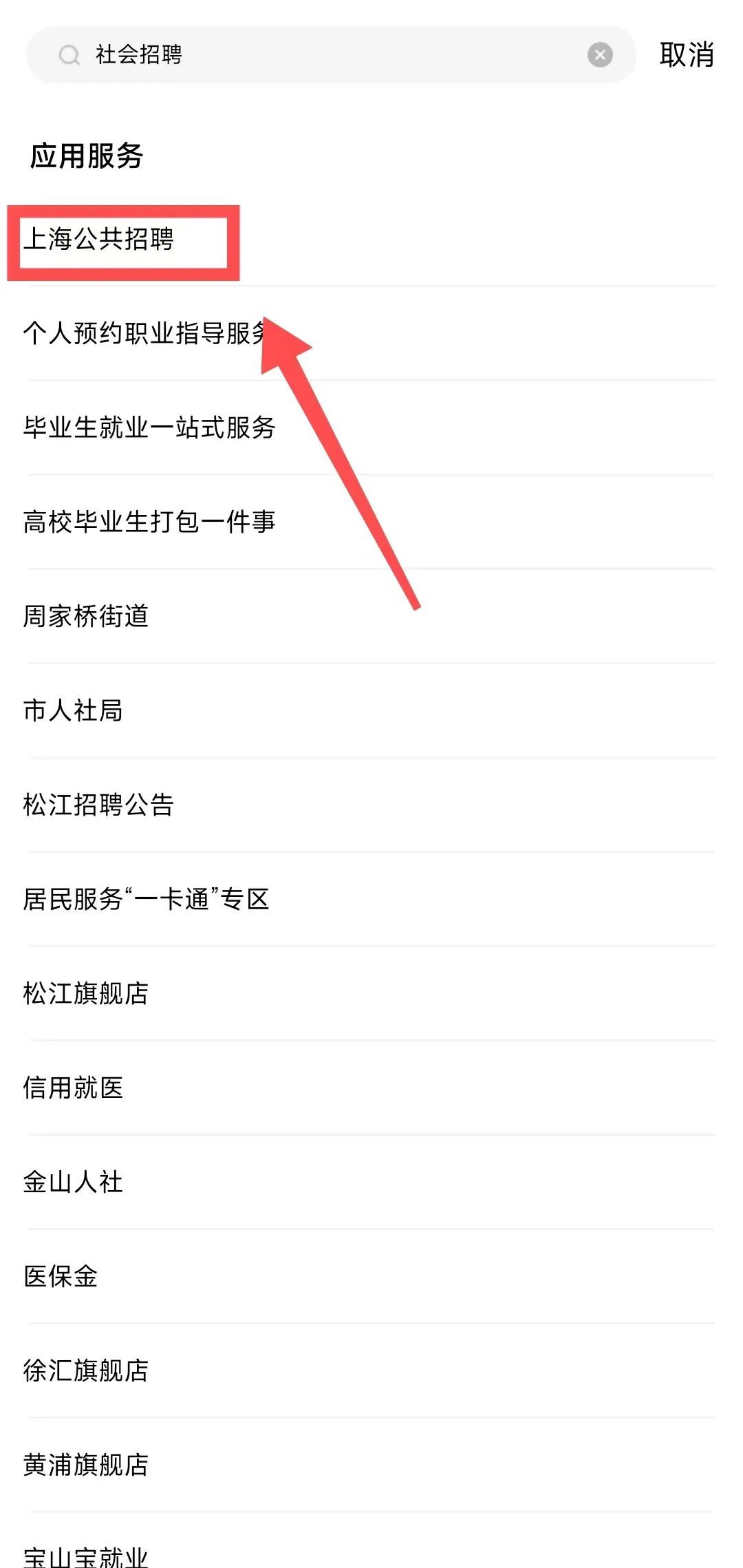This screenshot has width=743, height=1568.
Task: Clear the search text
Action: click(600, 55)
